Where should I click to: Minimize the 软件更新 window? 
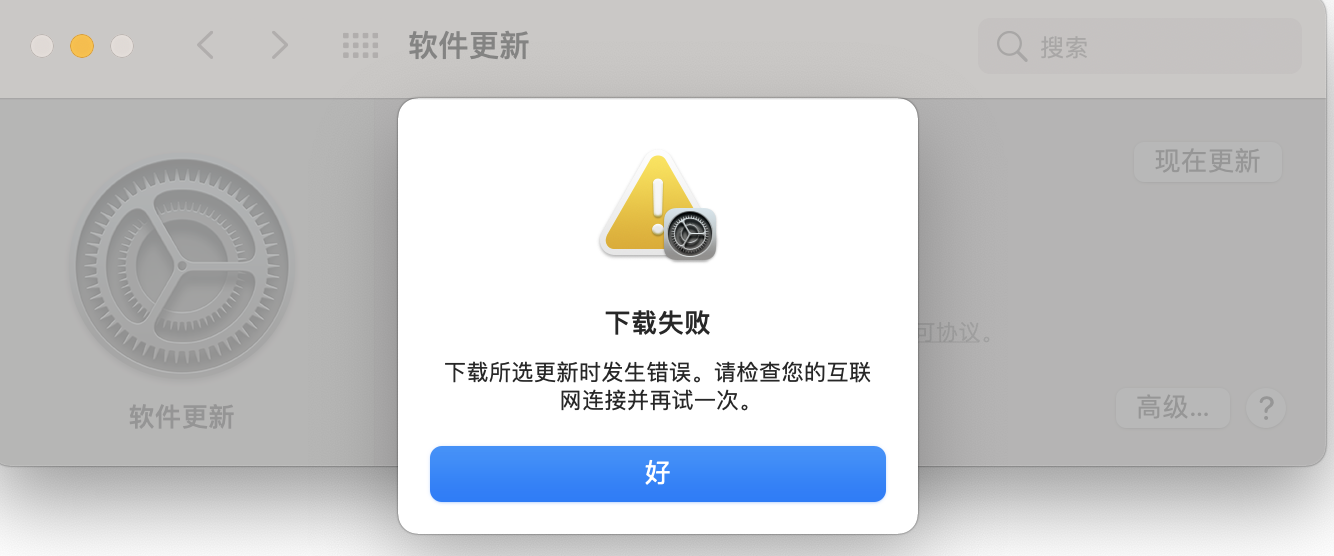point(82,46)
